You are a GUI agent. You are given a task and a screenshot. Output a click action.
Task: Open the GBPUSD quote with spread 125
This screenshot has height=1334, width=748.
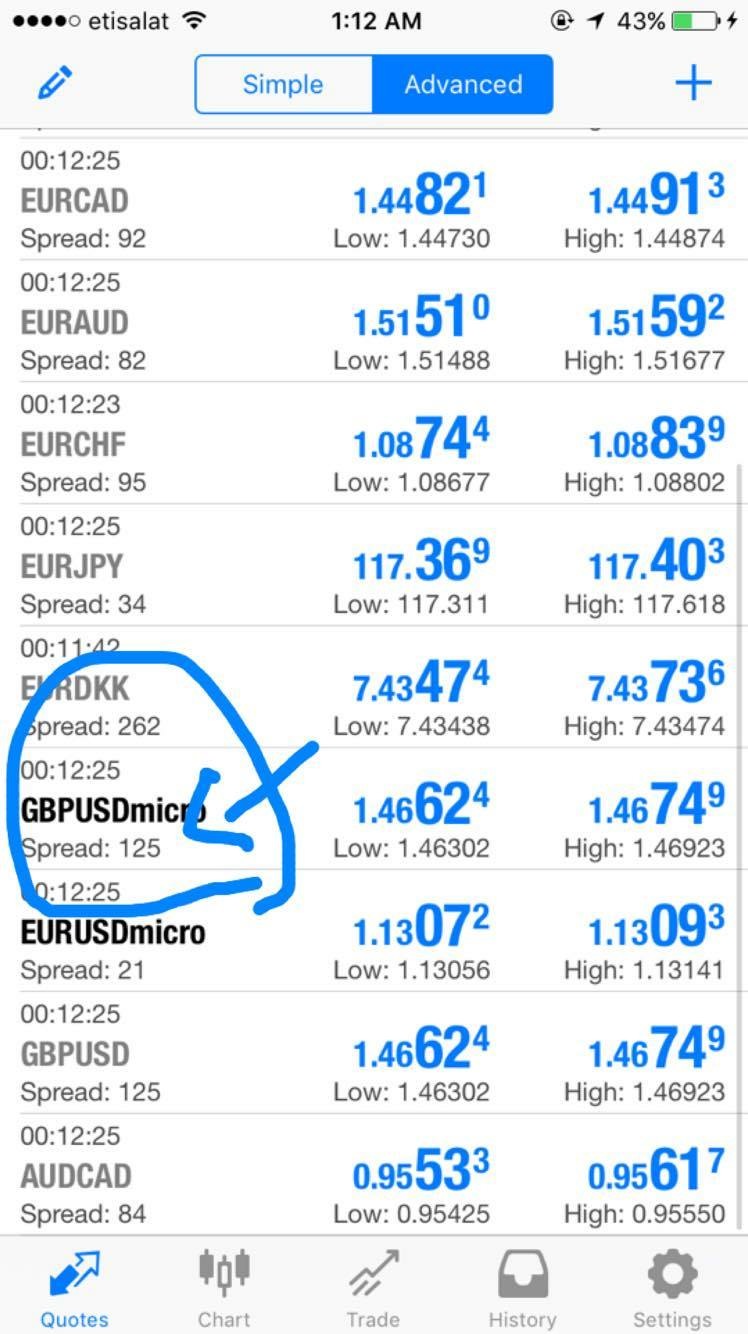[x=374, y=1054]
